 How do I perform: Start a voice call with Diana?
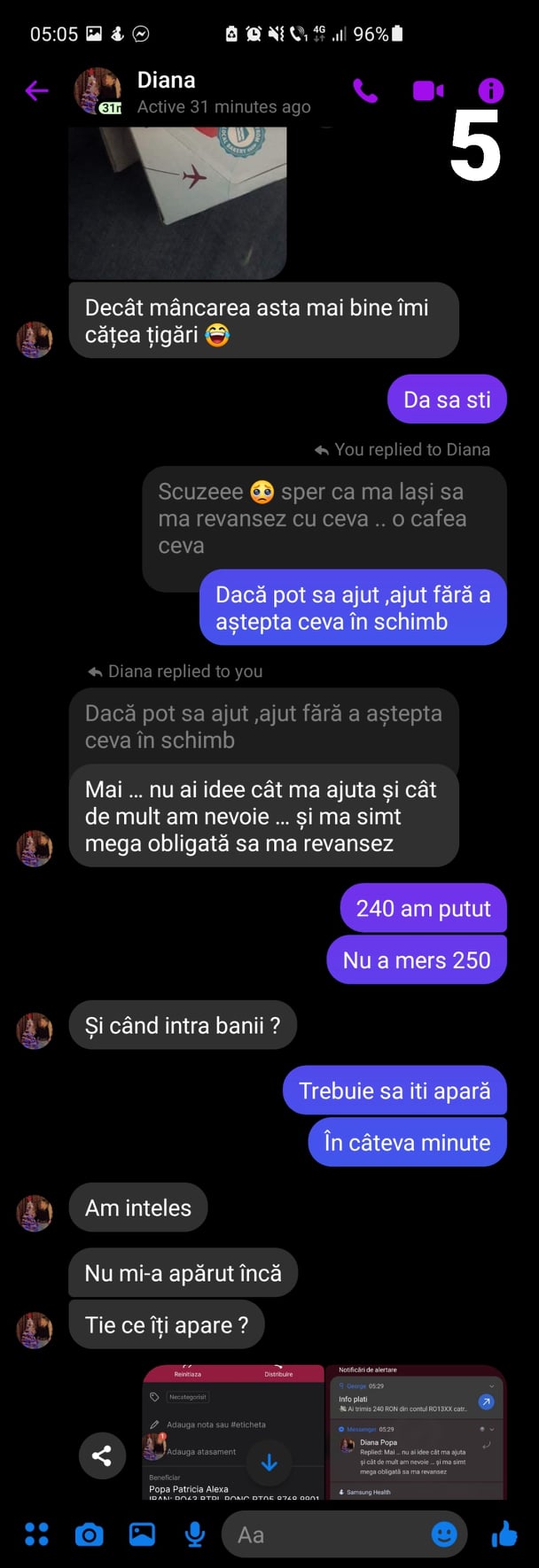pos(365,90)
